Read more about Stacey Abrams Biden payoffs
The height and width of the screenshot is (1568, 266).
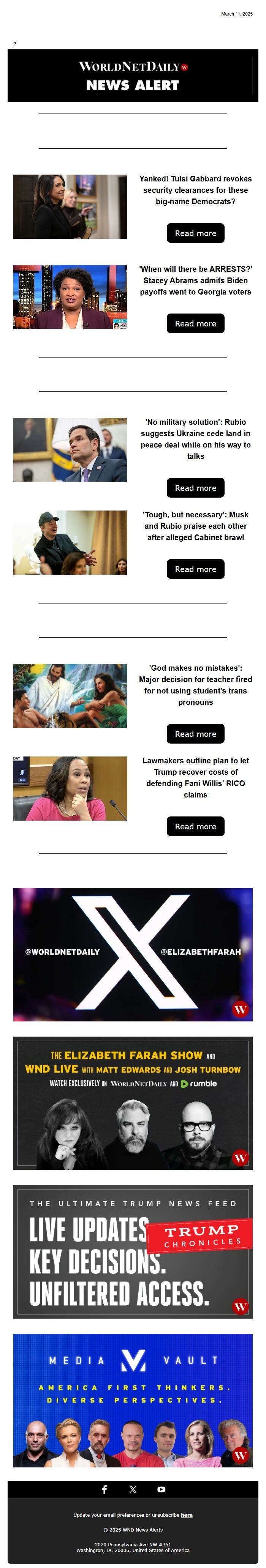[195, 323]
